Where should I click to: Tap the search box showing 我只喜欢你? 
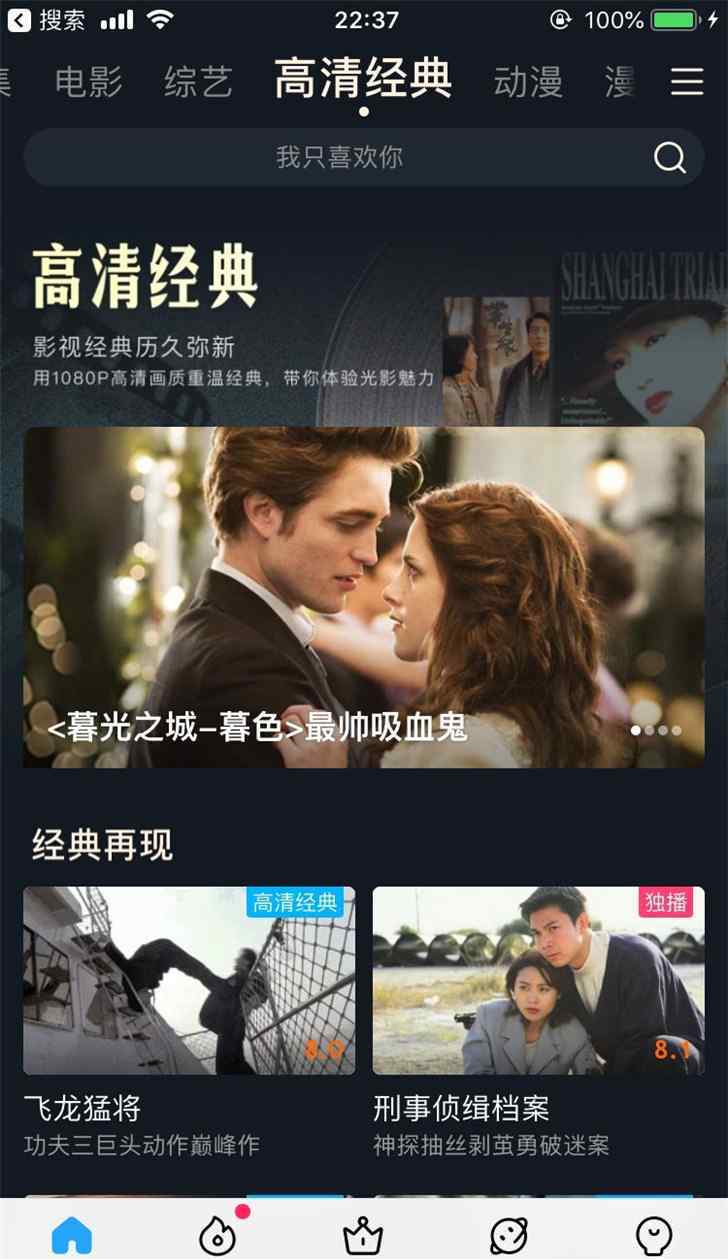(364, 157)
